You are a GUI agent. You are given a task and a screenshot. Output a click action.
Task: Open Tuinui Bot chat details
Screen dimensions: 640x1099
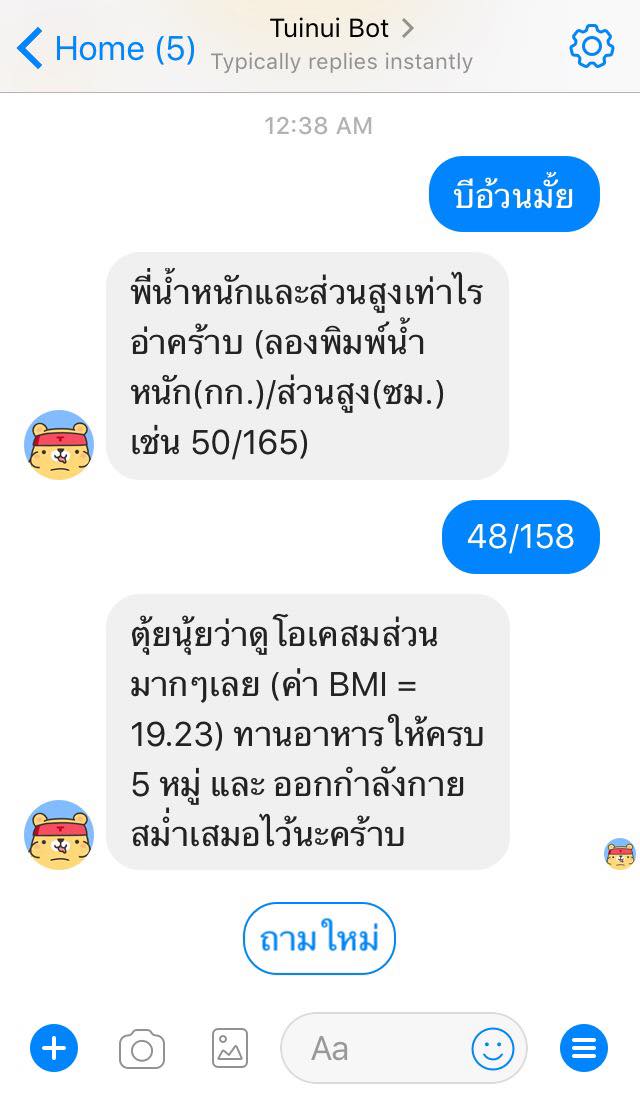341,30
